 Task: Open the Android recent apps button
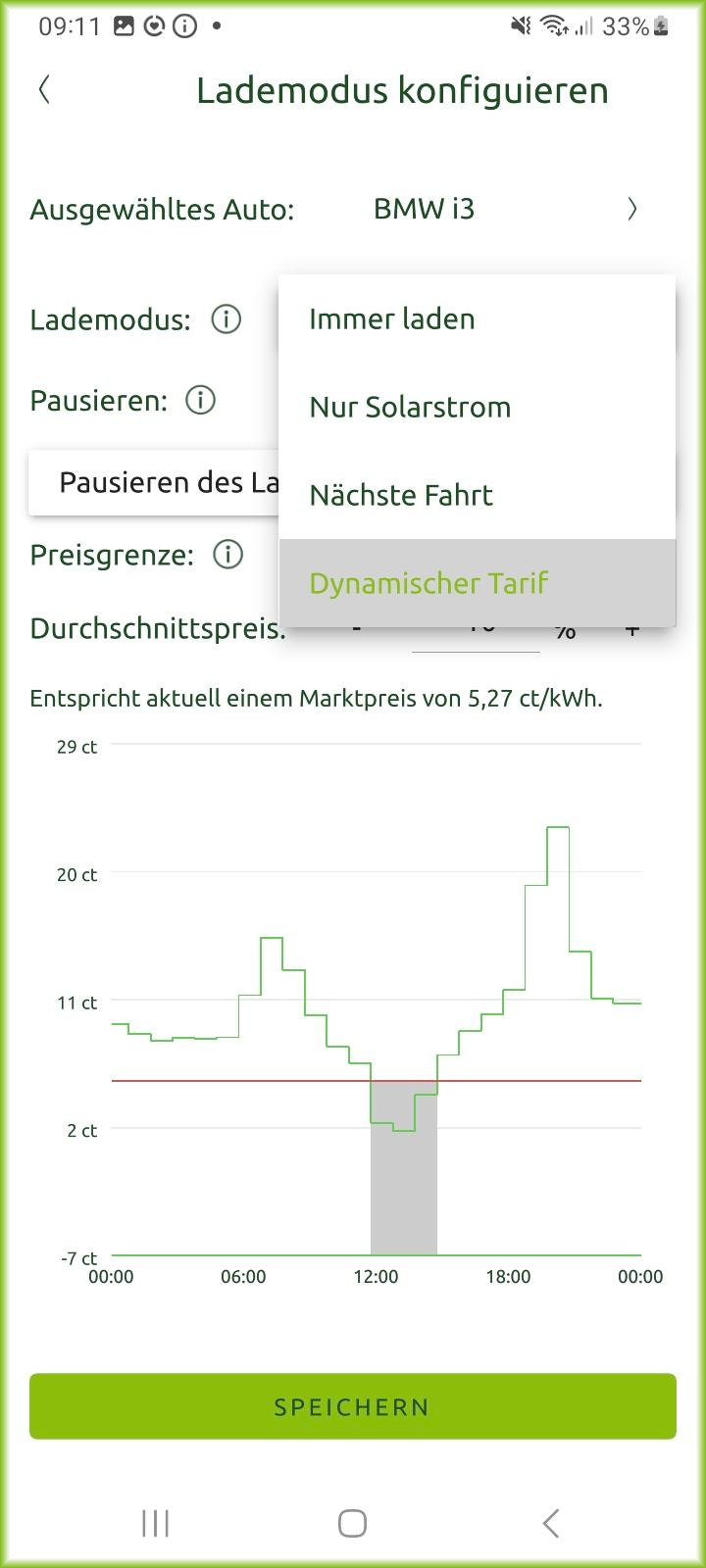click(154, 1523)
